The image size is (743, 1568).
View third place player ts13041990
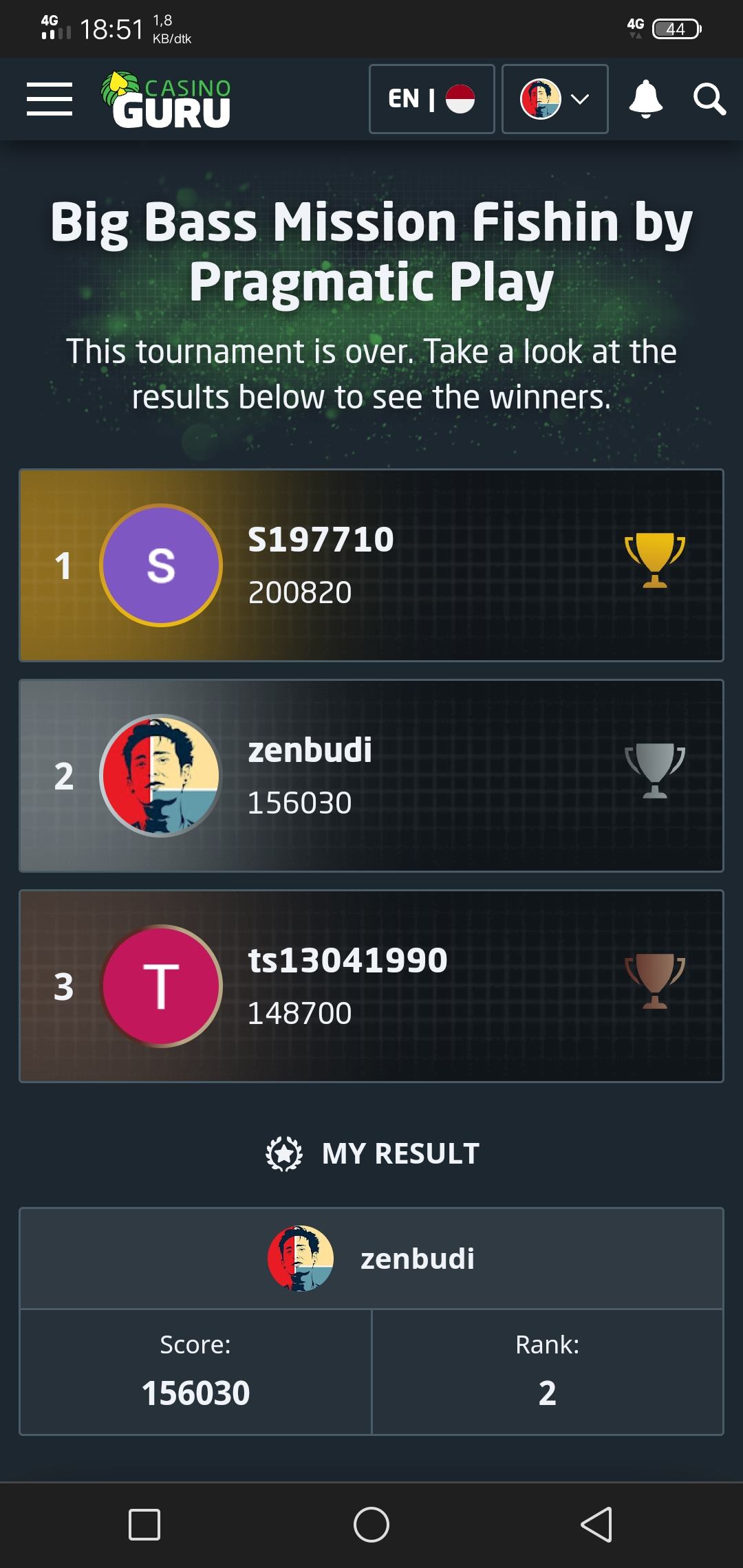pyautogui.click(x=371, y=986)
